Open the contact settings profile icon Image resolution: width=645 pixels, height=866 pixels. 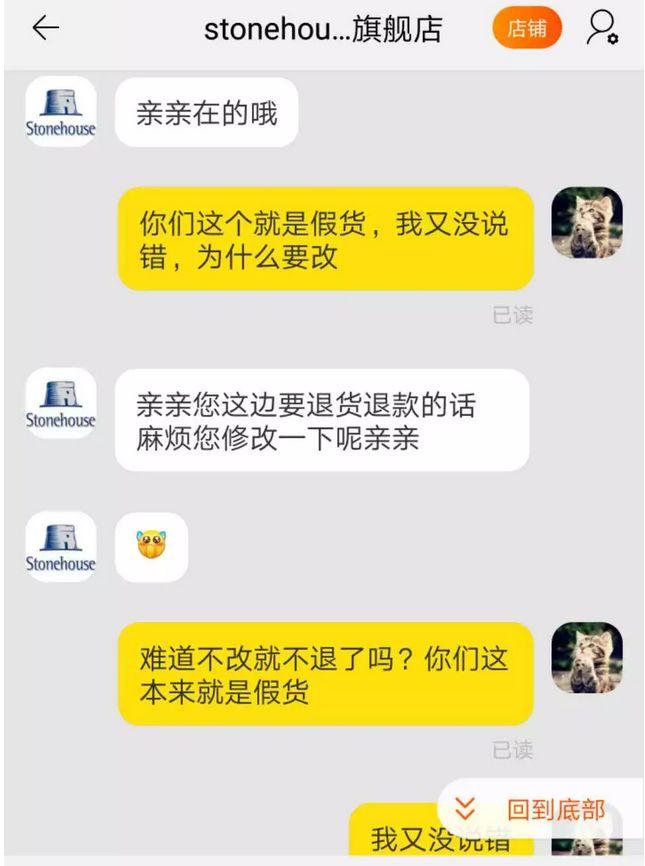click(602, 29)
